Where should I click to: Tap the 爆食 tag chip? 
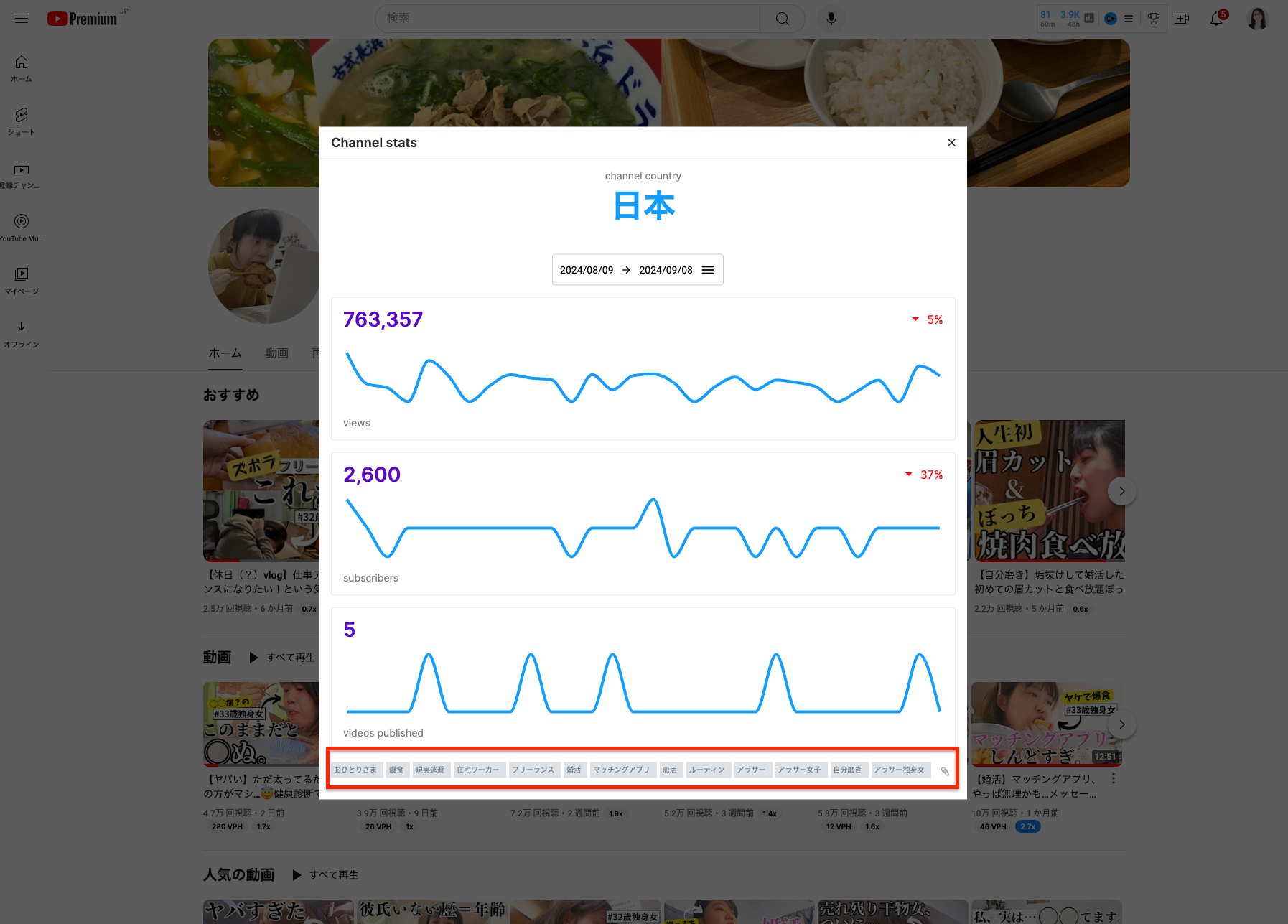point(396,770)
